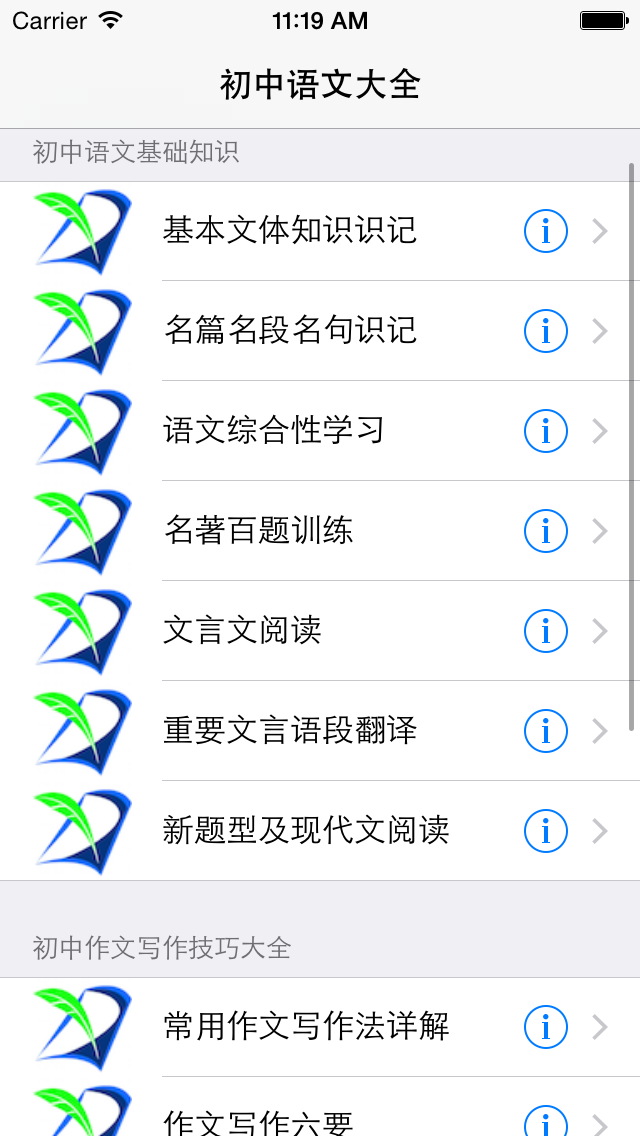Viewport: 640px width, 1136px height.
Task: Open 名篇名段名句识记 row
Action: click(290, 331)
